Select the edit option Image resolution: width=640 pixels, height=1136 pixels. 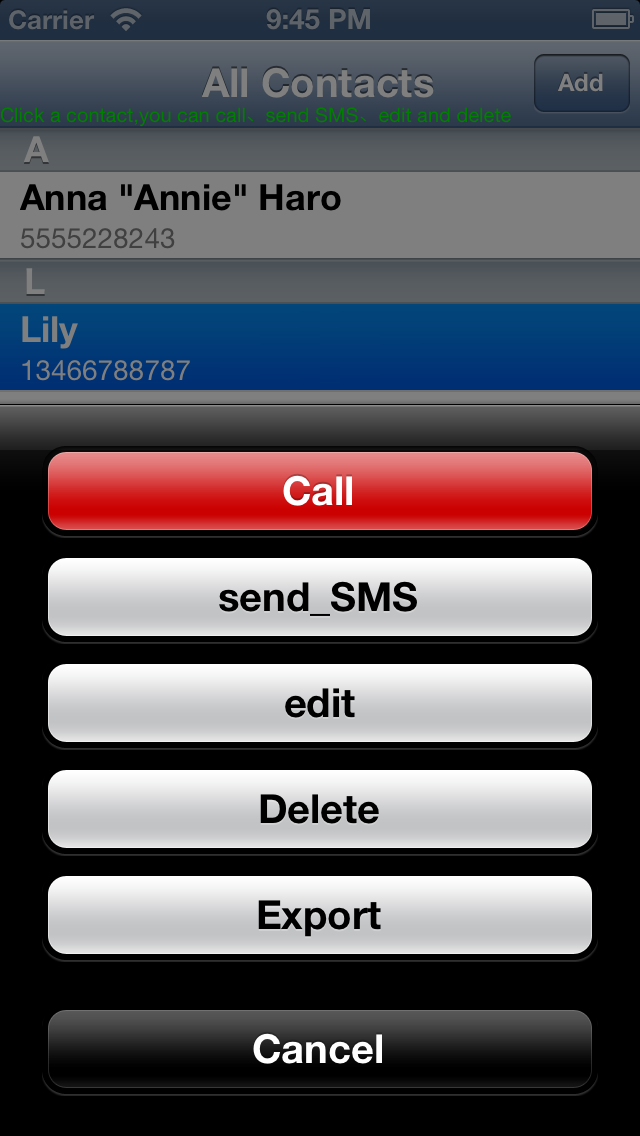click(320, 703)
